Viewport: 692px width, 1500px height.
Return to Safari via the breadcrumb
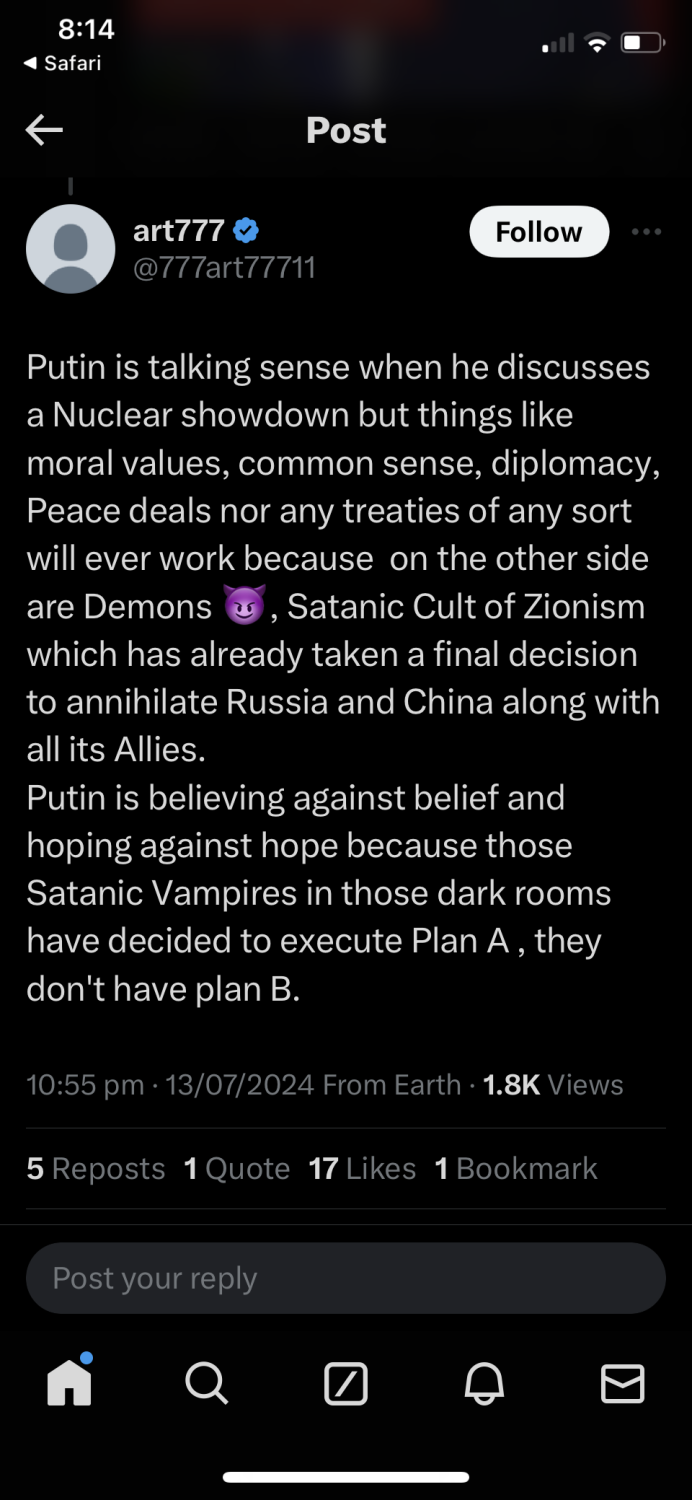(62, 63)
